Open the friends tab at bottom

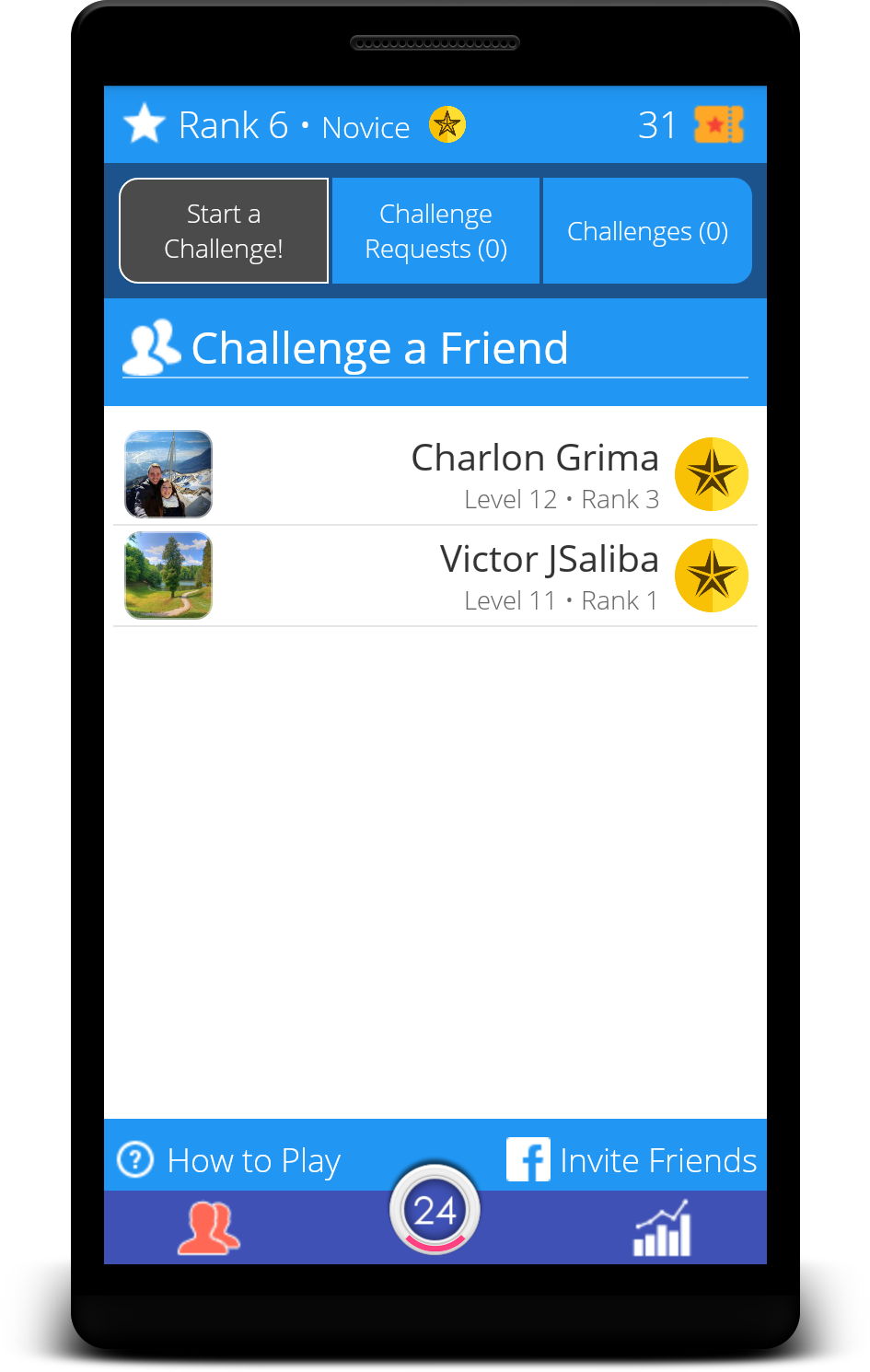[209, 1228]
